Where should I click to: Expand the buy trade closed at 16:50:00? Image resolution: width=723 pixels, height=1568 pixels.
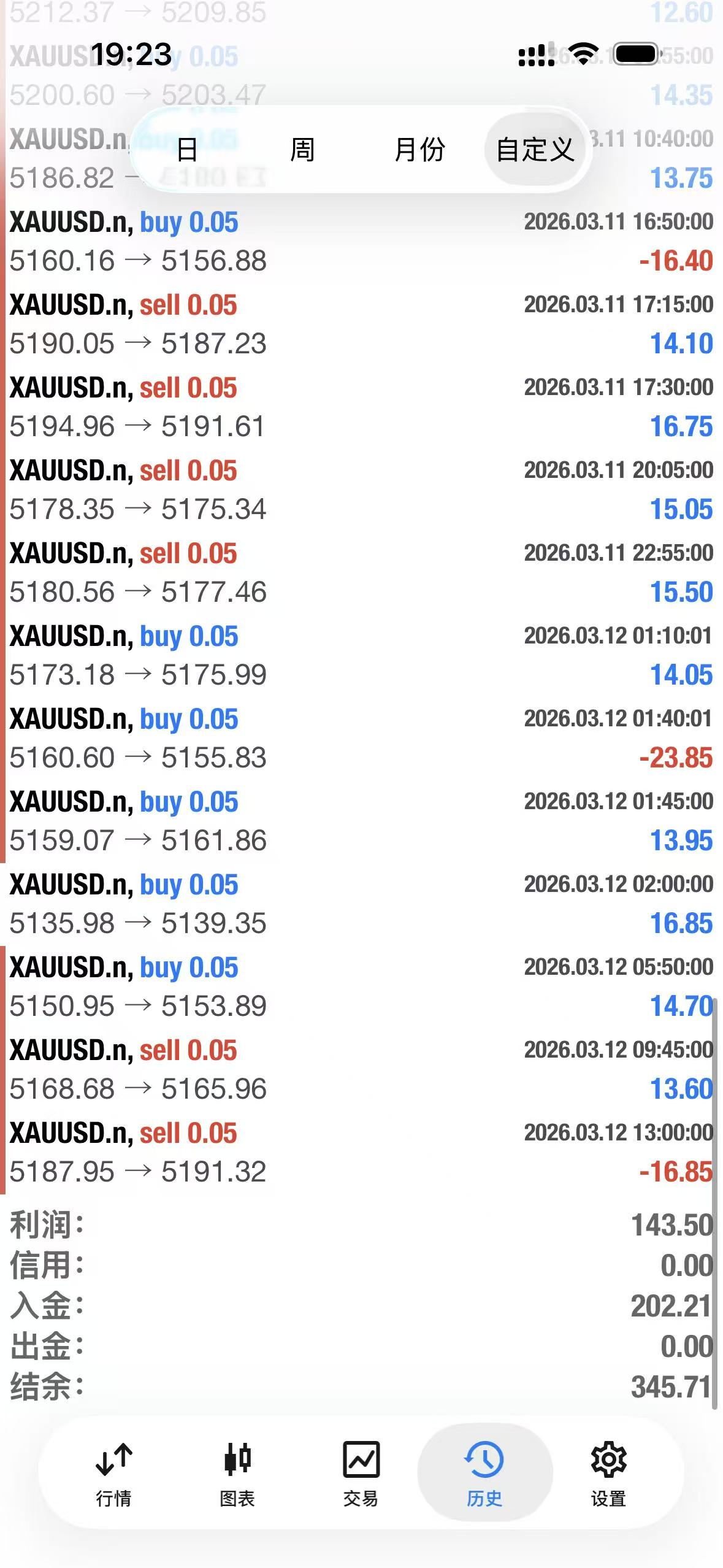click(361, 242)
